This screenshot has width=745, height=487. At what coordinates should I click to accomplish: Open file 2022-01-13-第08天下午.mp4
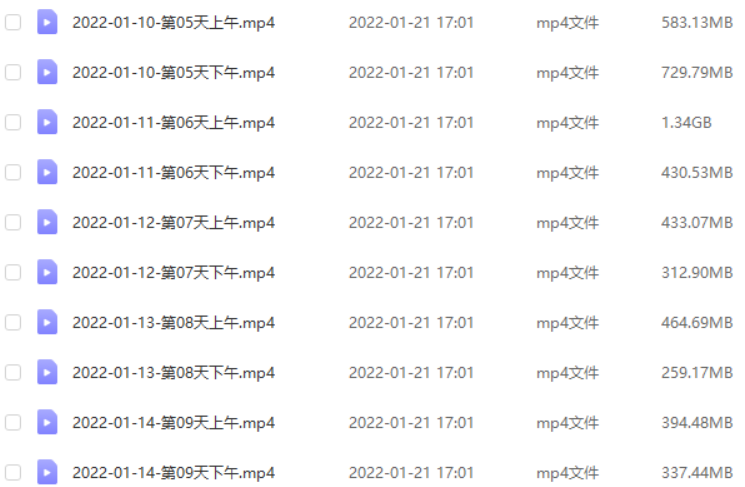pos(173,372)
